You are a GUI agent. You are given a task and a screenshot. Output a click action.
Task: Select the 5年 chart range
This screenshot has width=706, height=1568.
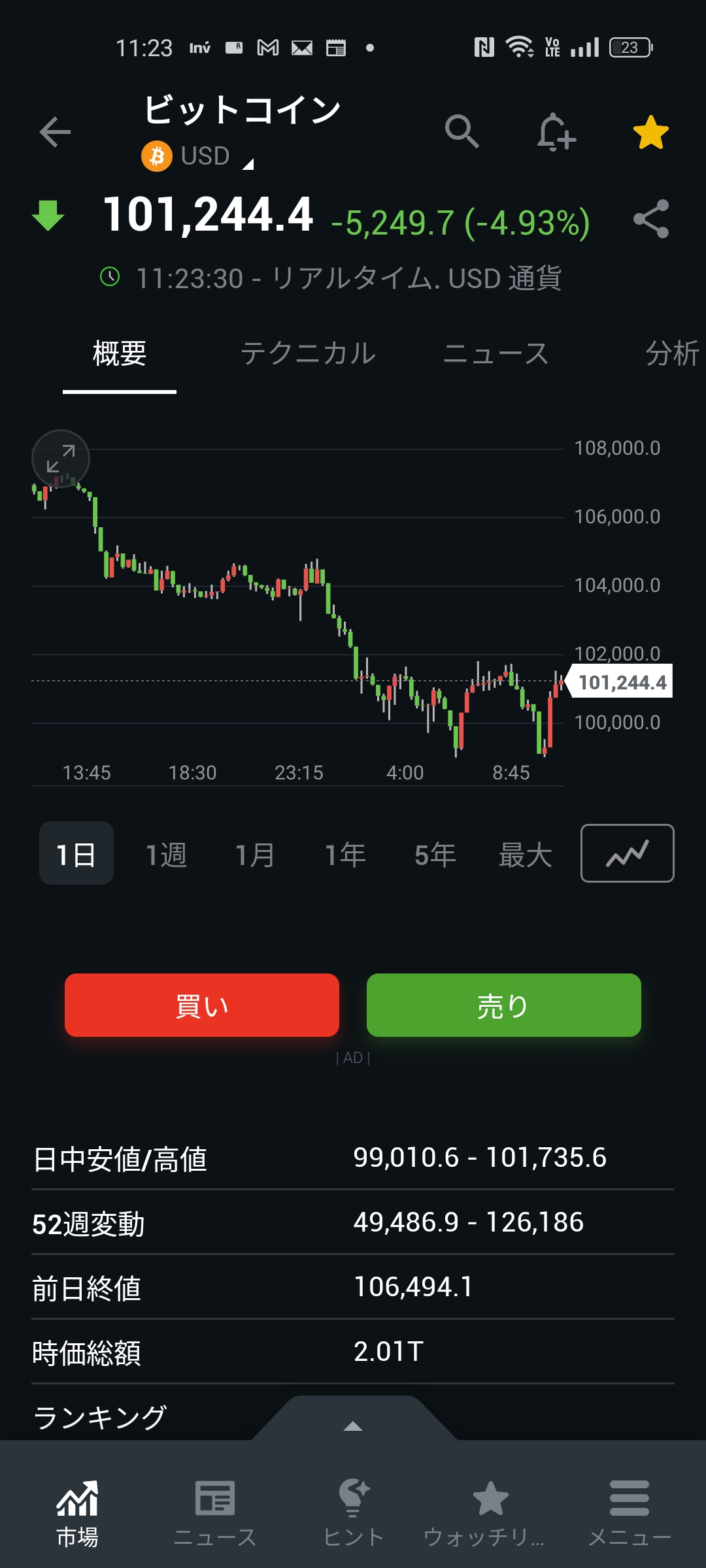pyautogui.click(x=435, y=855)
